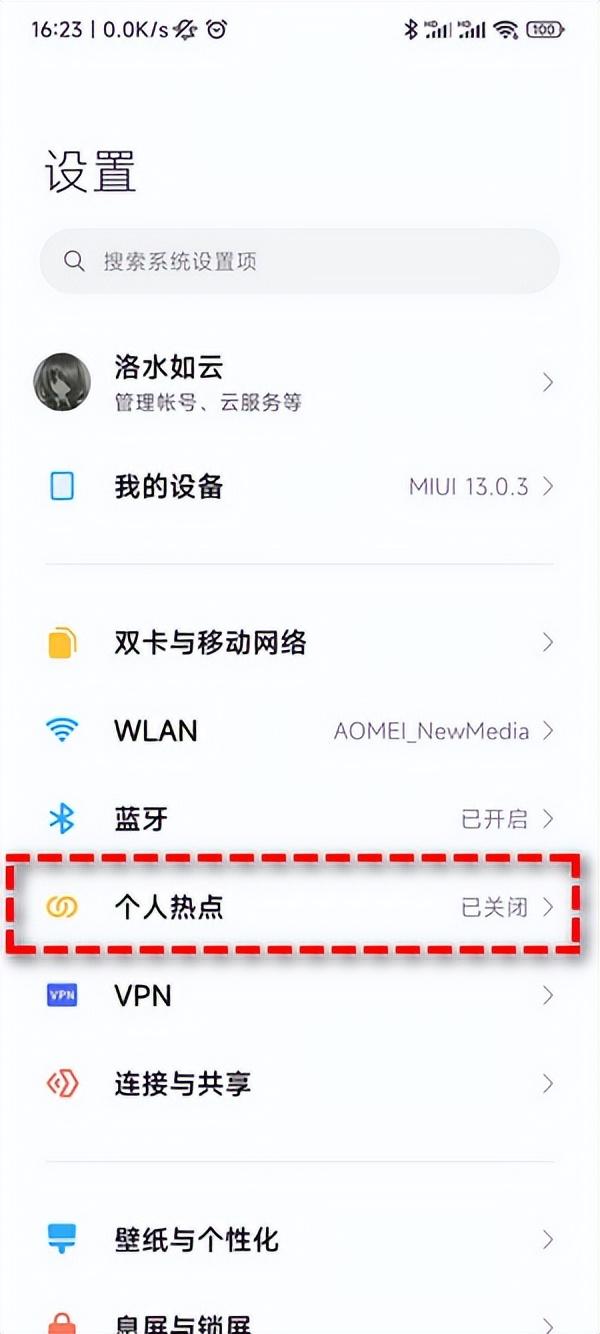This screenshot has height=1334, width=600.
Task: Open VPN settings
Action: tap(299, 995)
